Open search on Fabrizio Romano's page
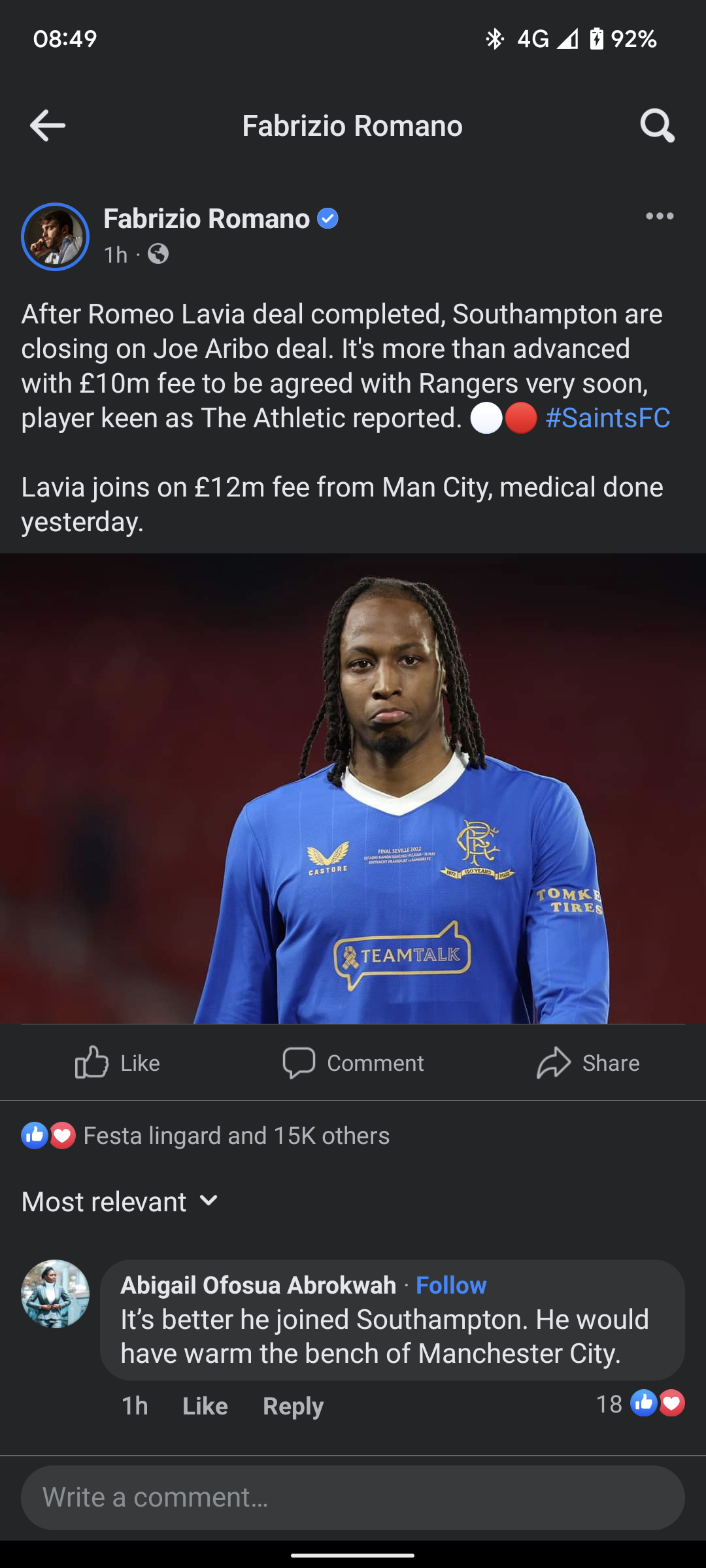The image size is (706, 1568). [x=657, y=125]
